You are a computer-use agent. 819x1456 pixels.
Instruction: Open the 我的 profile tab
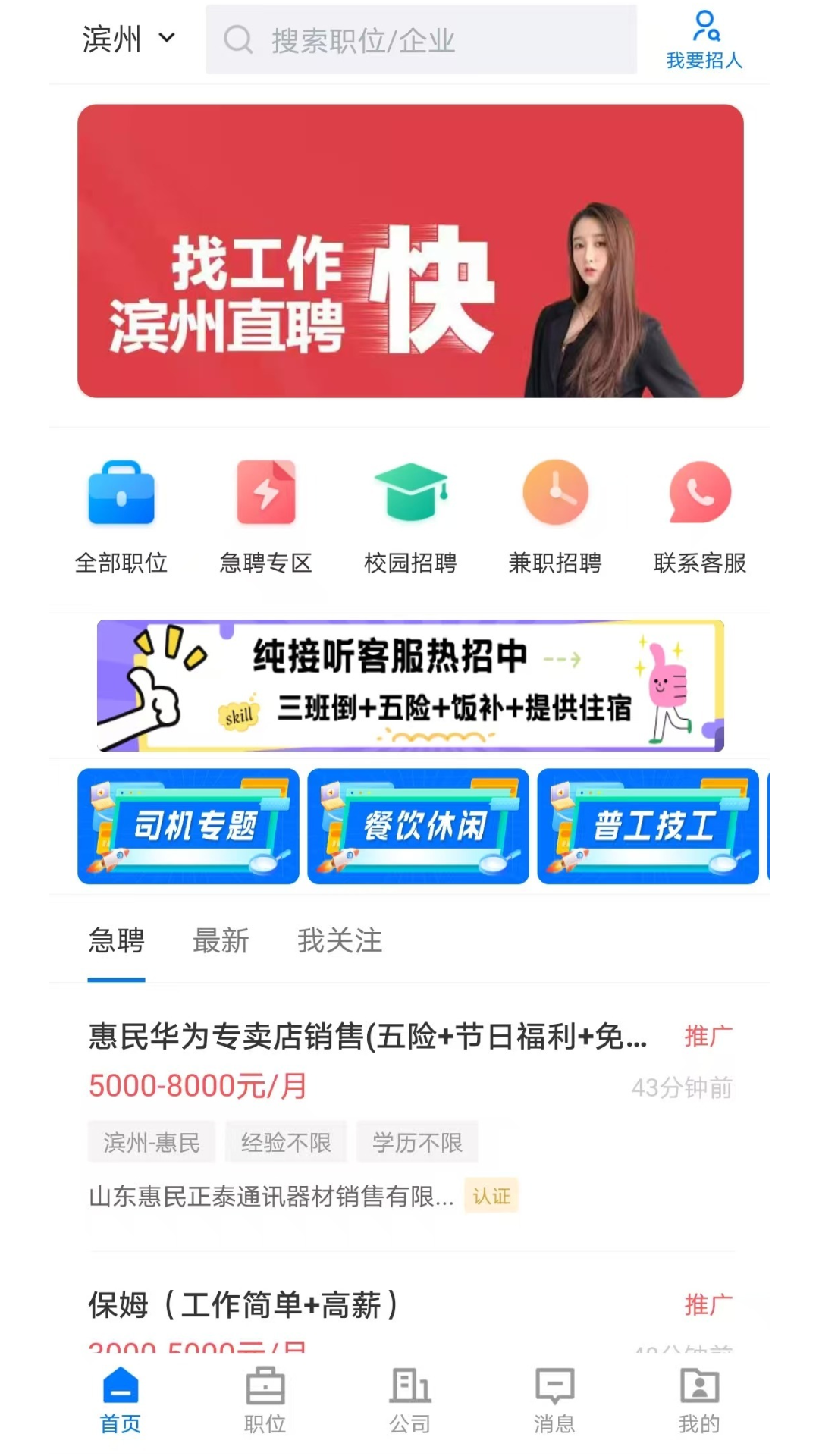tap(699, 1401)
